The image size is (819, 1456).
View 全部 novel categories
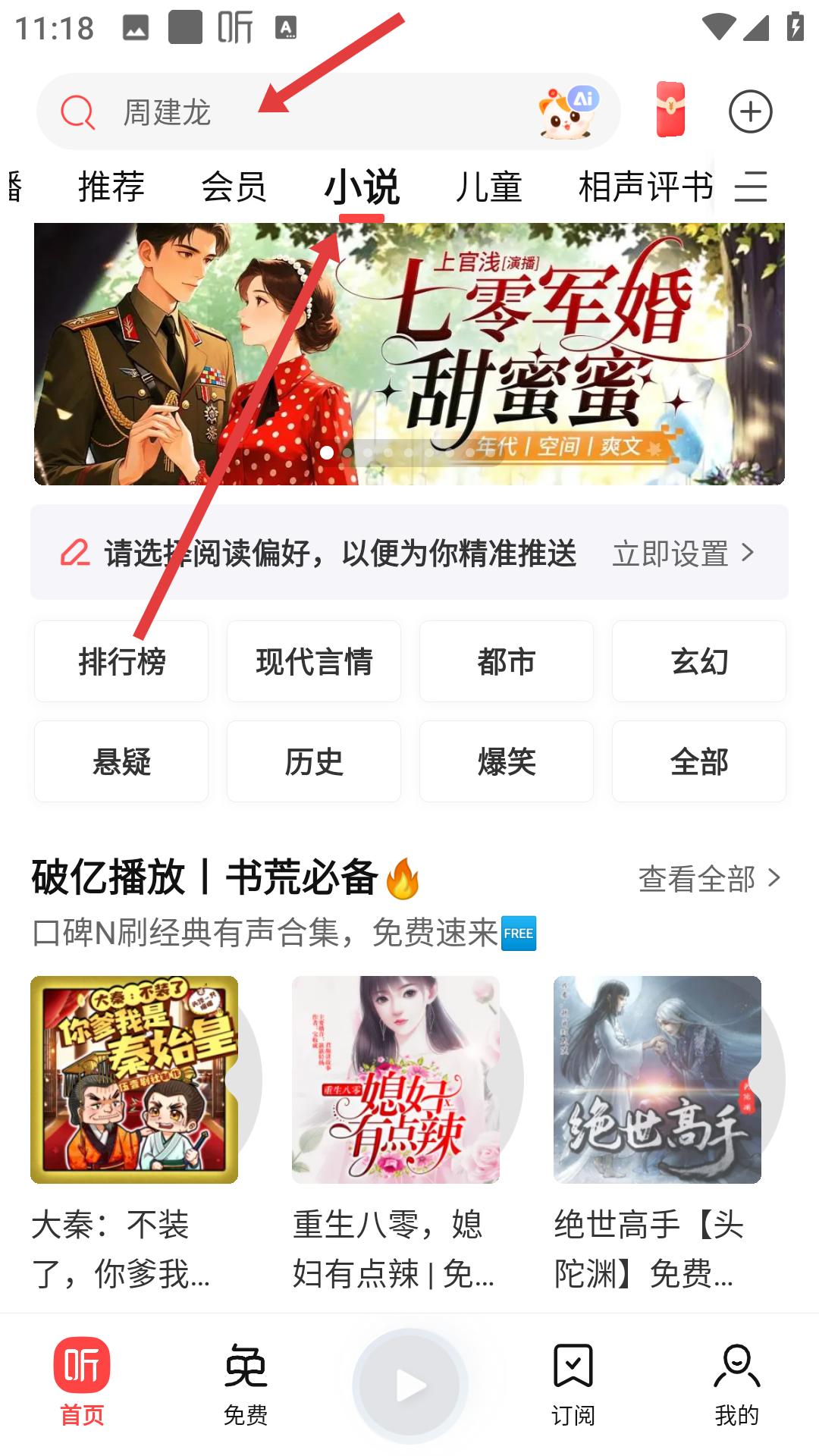(698, 761)
